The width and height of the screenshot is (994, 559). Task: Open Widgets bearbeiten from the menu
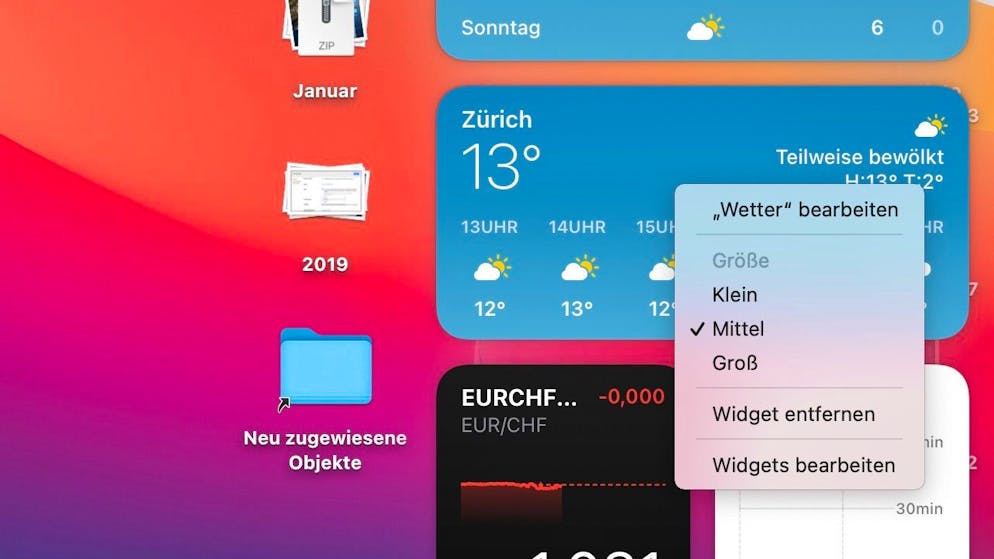point(803,465)
